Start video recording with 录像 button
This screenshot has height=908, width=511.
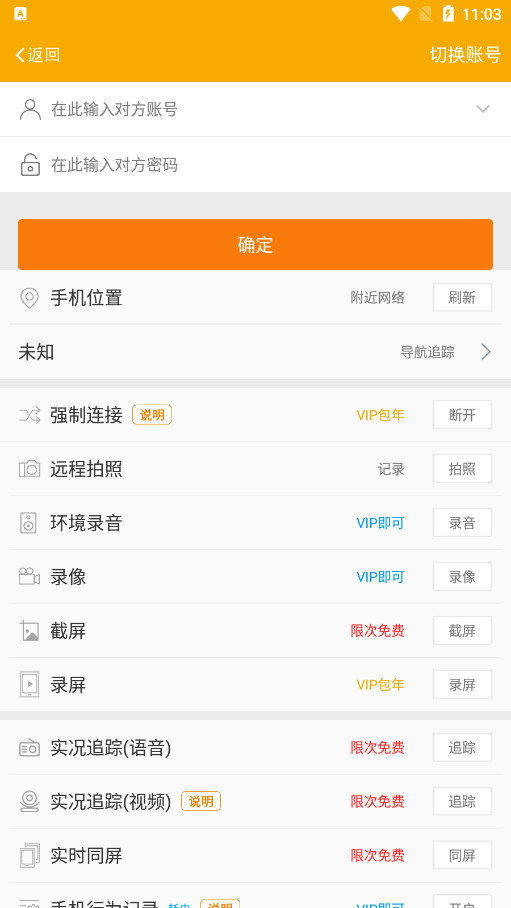[462, 577]
